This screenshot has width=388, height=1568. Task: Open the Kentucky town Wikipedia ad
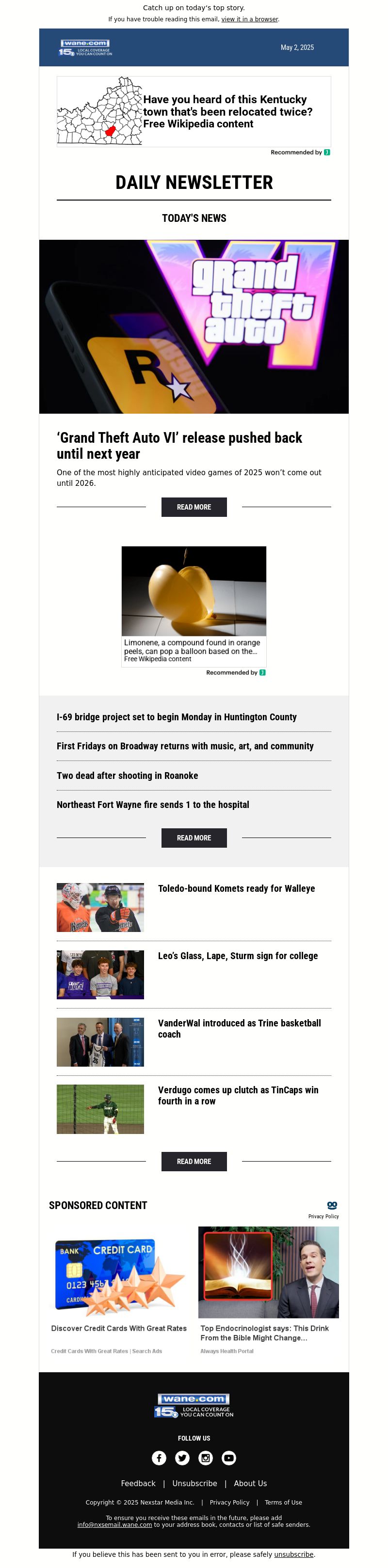point(194,111)
